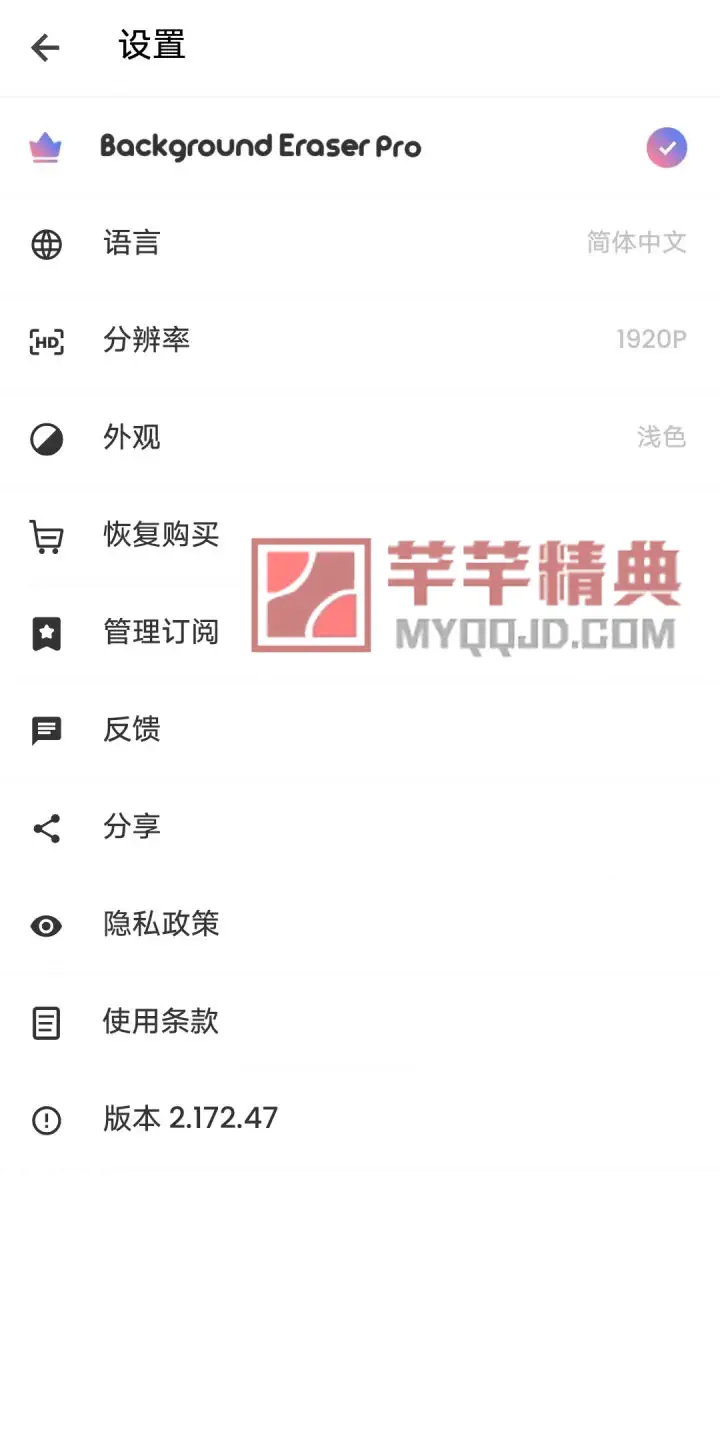
Task: Share the app via 分享
Action: 360,826
